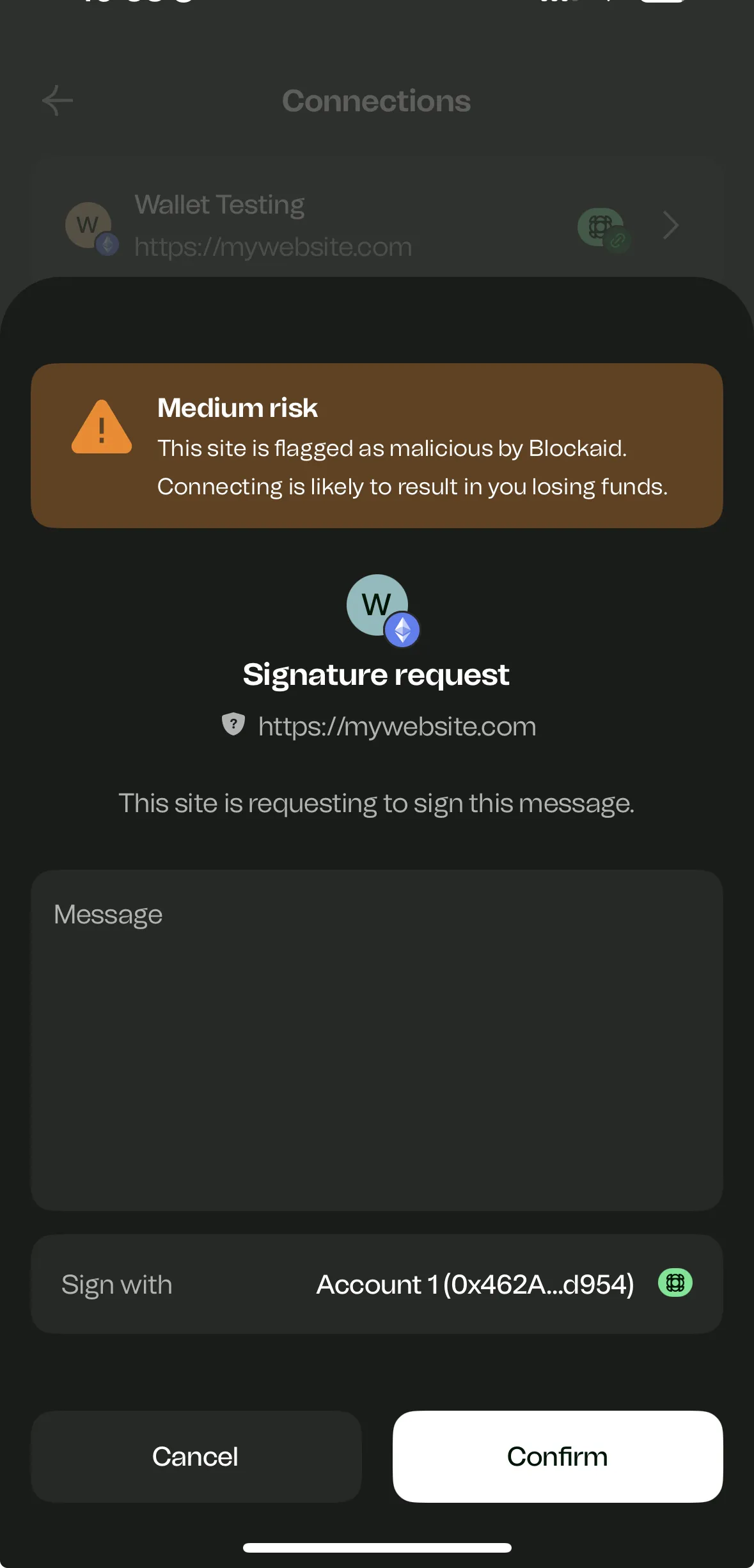Click the Ethereum badge on the site avatar

[x=402, y=631]
